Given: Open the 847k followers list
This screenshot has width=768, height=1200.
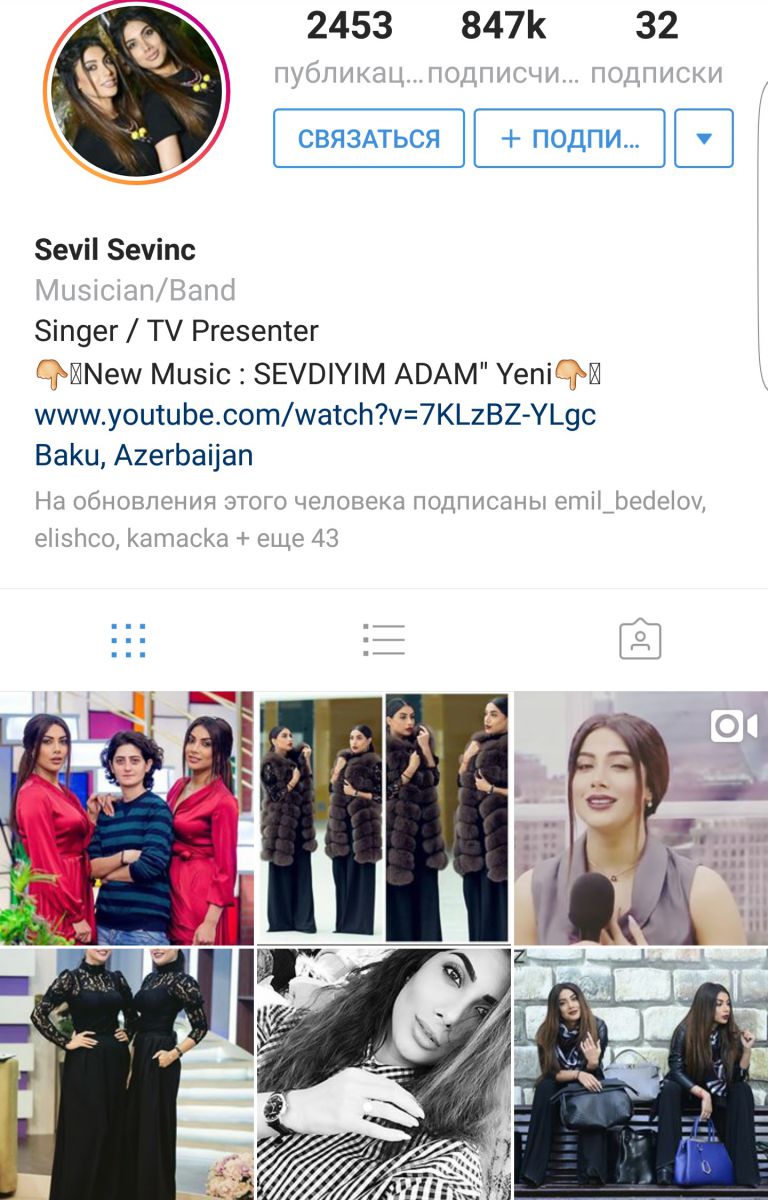Looking at the screenshot, I should click(503, 47).
